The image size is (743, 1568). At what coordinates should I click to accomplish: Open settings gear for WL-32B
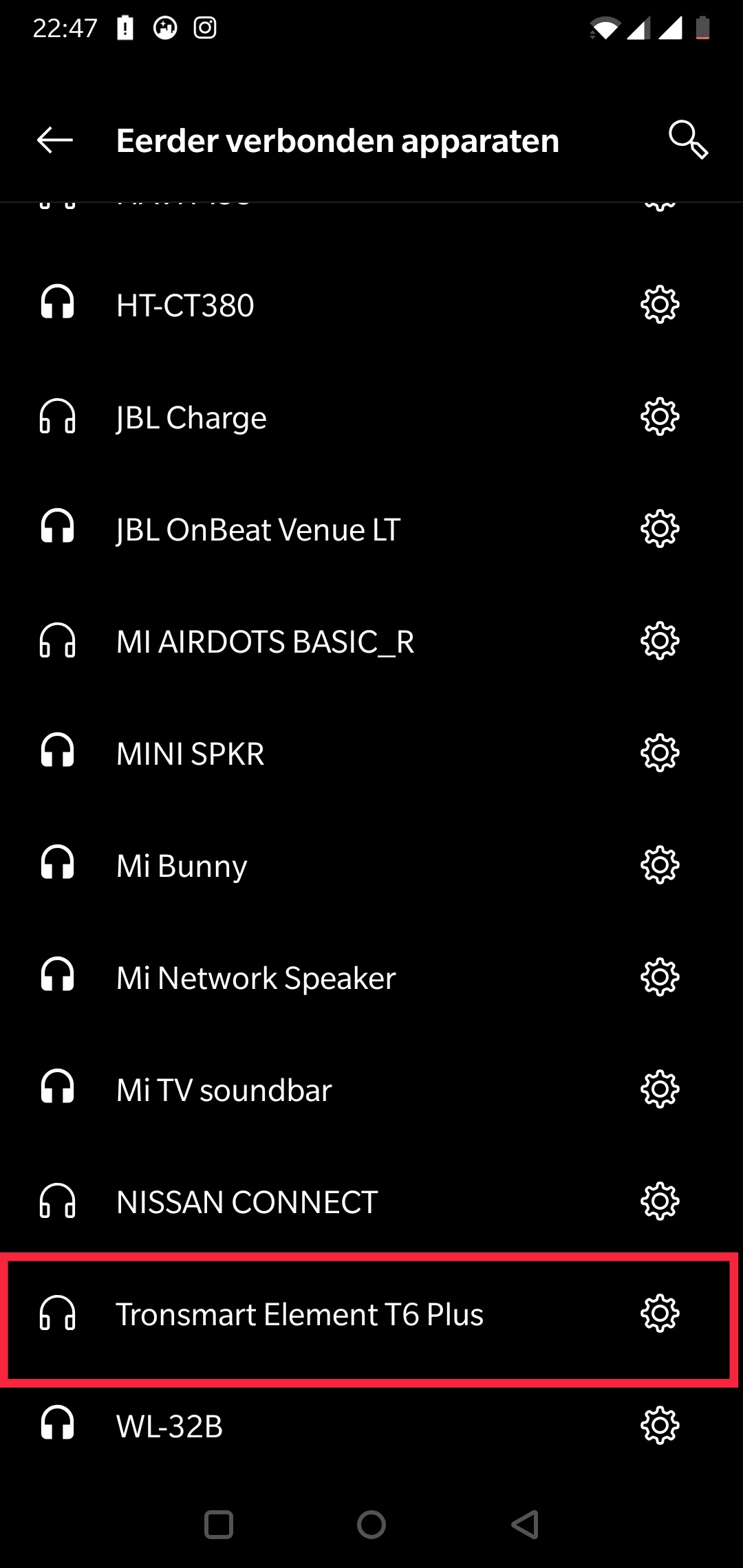(660, 1425)
